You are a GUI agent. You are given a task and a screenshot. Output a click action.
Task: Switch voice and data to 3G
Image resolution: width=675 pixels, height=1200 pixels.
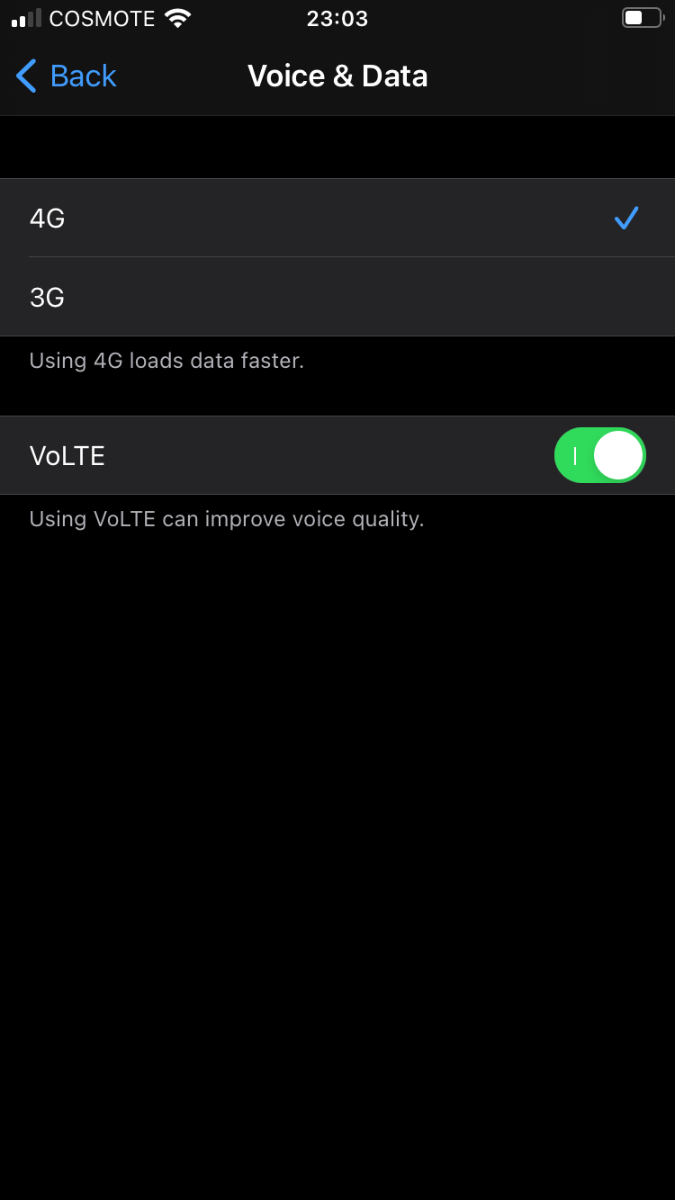pyautogui.click(x=337, y=297)
